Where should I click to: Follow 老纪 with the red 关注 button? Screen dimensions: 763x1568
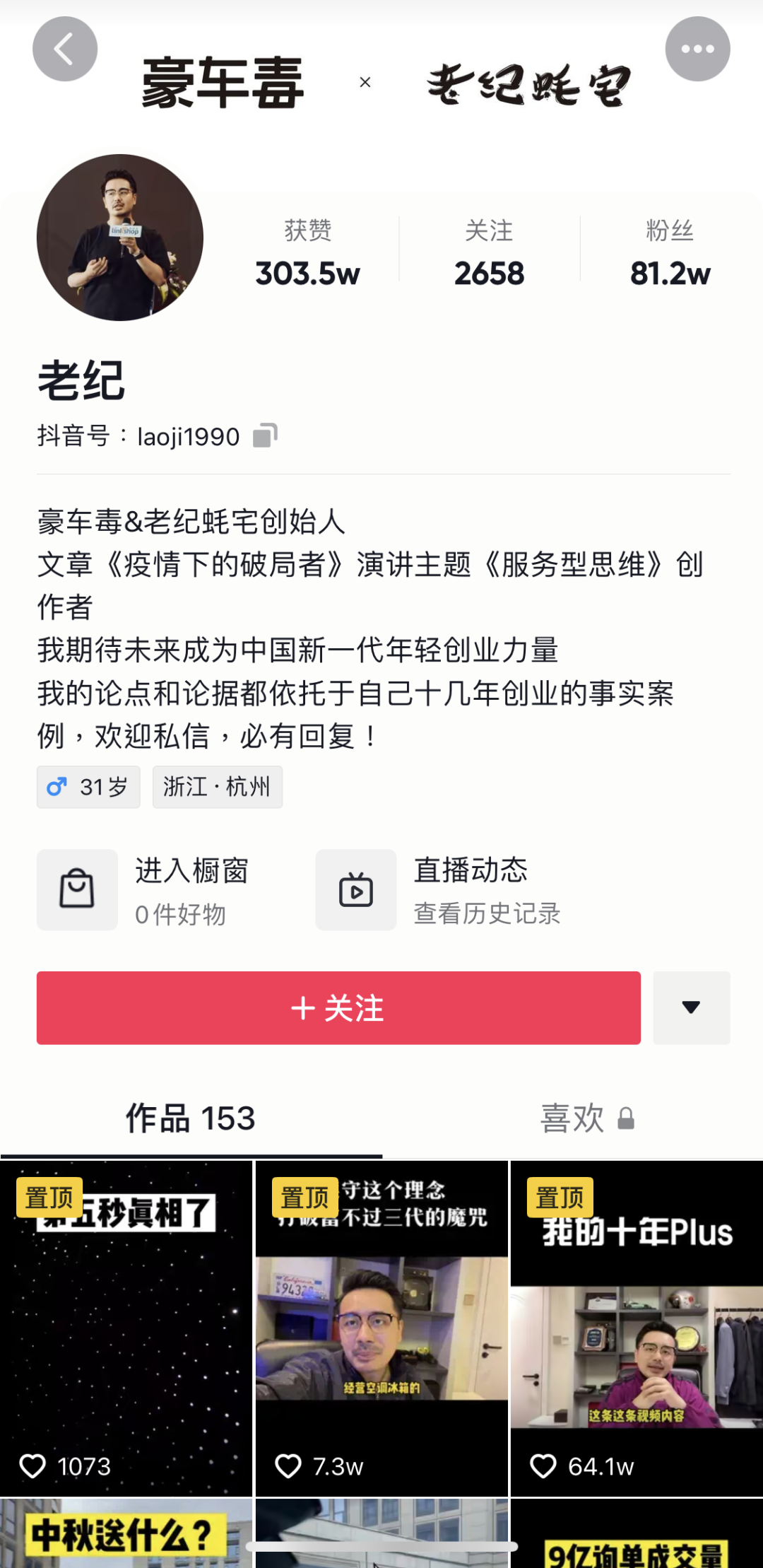click(338, 1007)
